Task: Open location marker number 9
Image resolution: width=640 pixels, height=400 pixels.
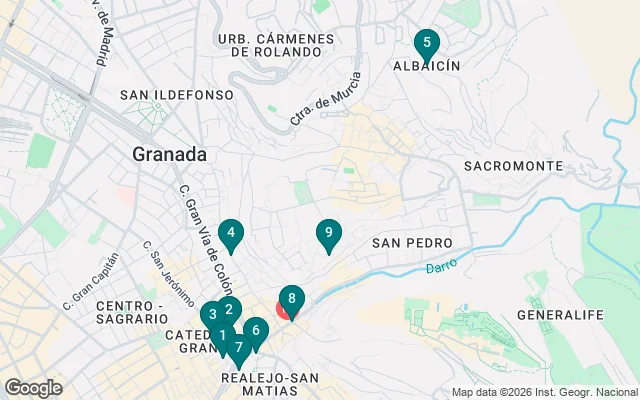Action: click(329, 233)
